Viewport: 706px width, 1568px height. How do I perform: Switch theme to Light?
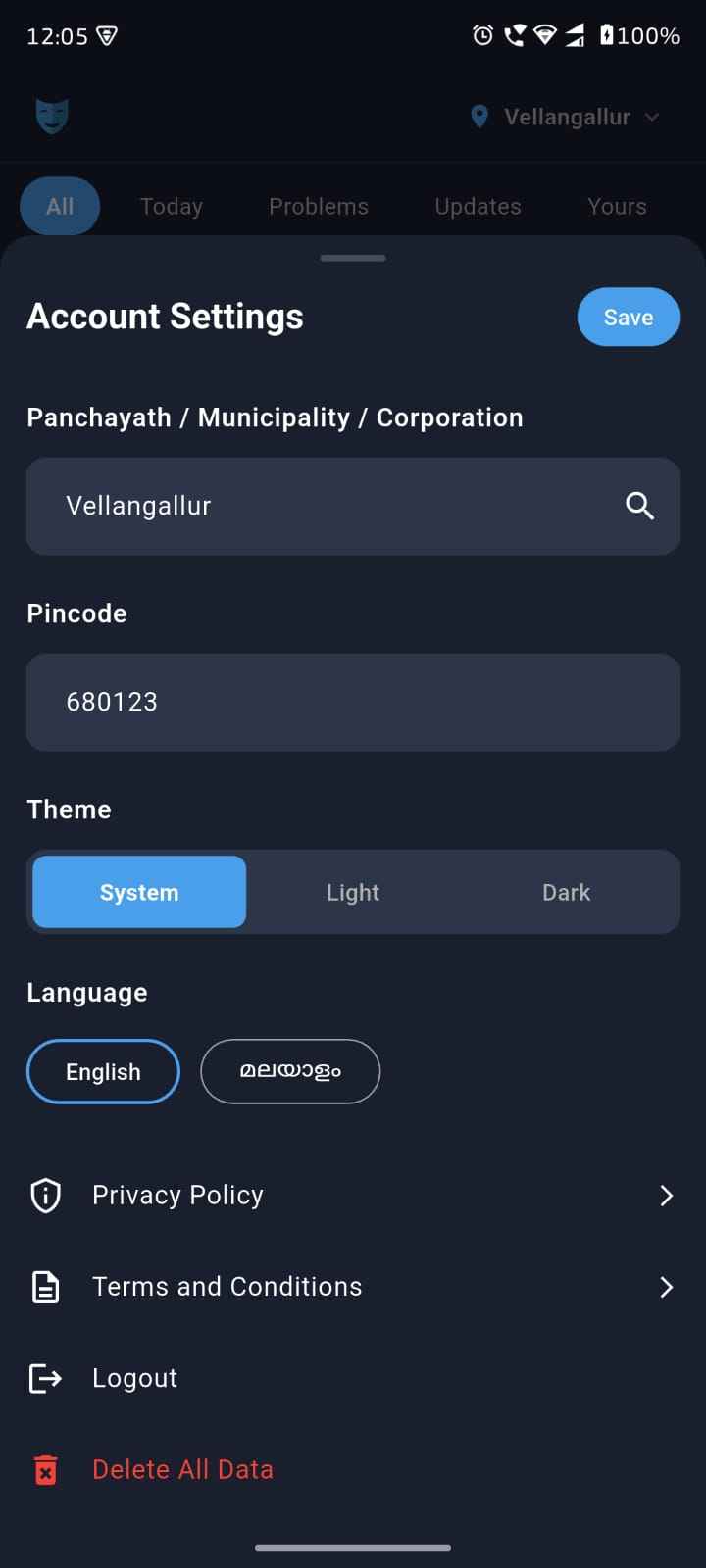[x=352, y=892]
